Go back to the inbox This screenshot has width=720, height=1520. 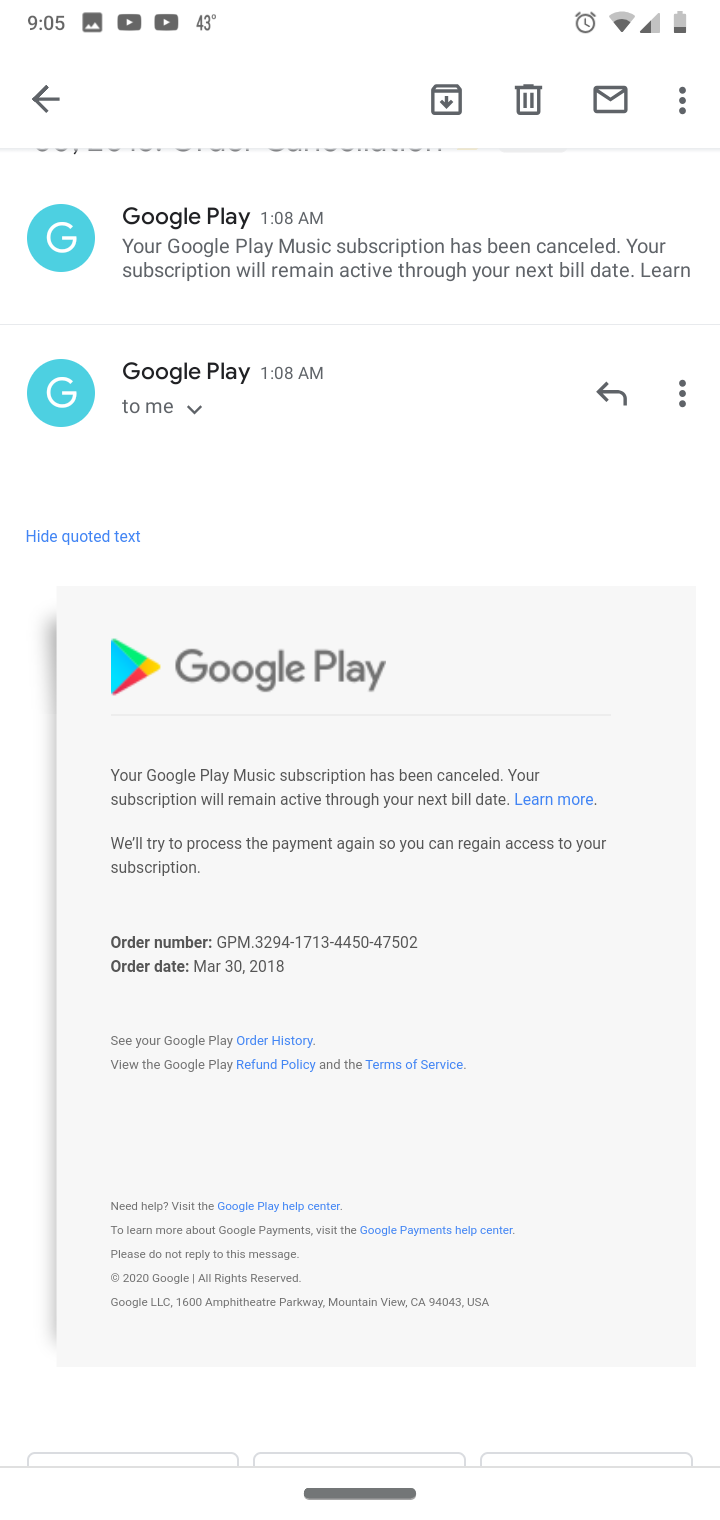coord(46,99)
